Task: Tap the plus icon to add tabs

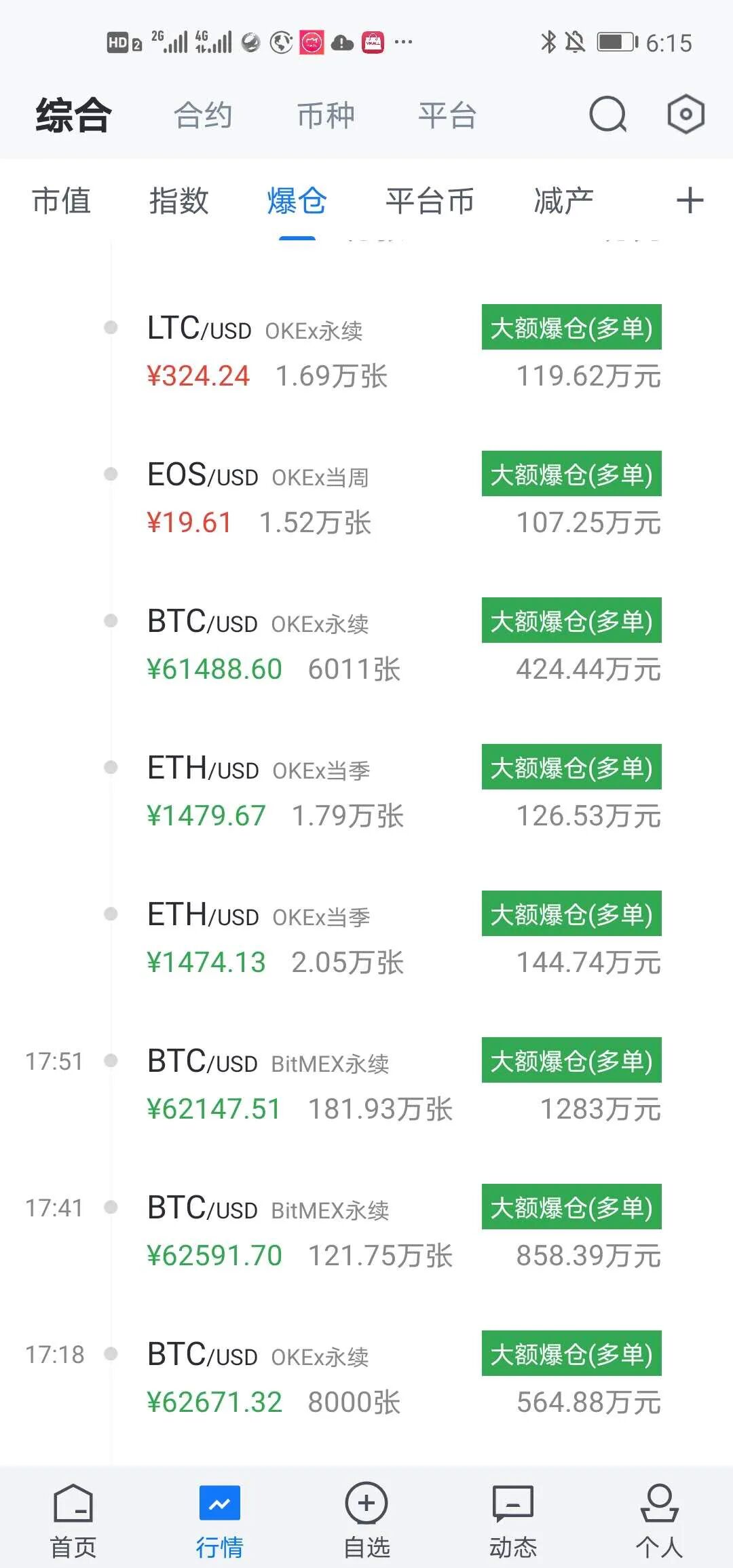Action: click(690, 201)
